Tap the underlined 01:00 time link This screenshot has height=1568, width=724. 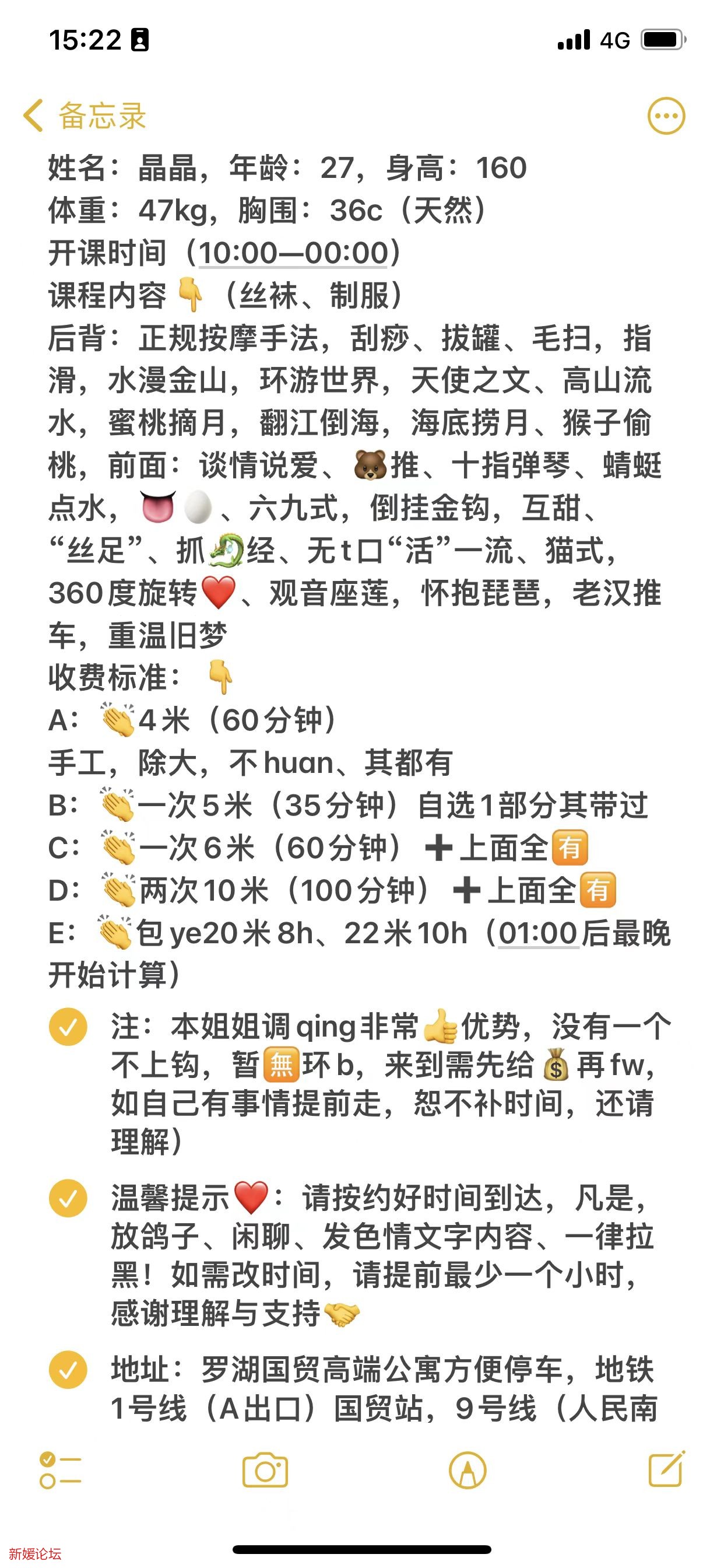click(538, 933)
